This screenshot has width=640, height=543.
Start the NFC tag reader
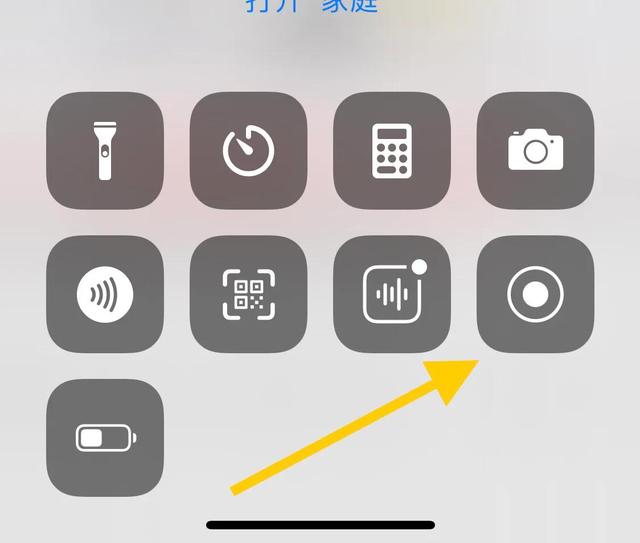(105, 294)
